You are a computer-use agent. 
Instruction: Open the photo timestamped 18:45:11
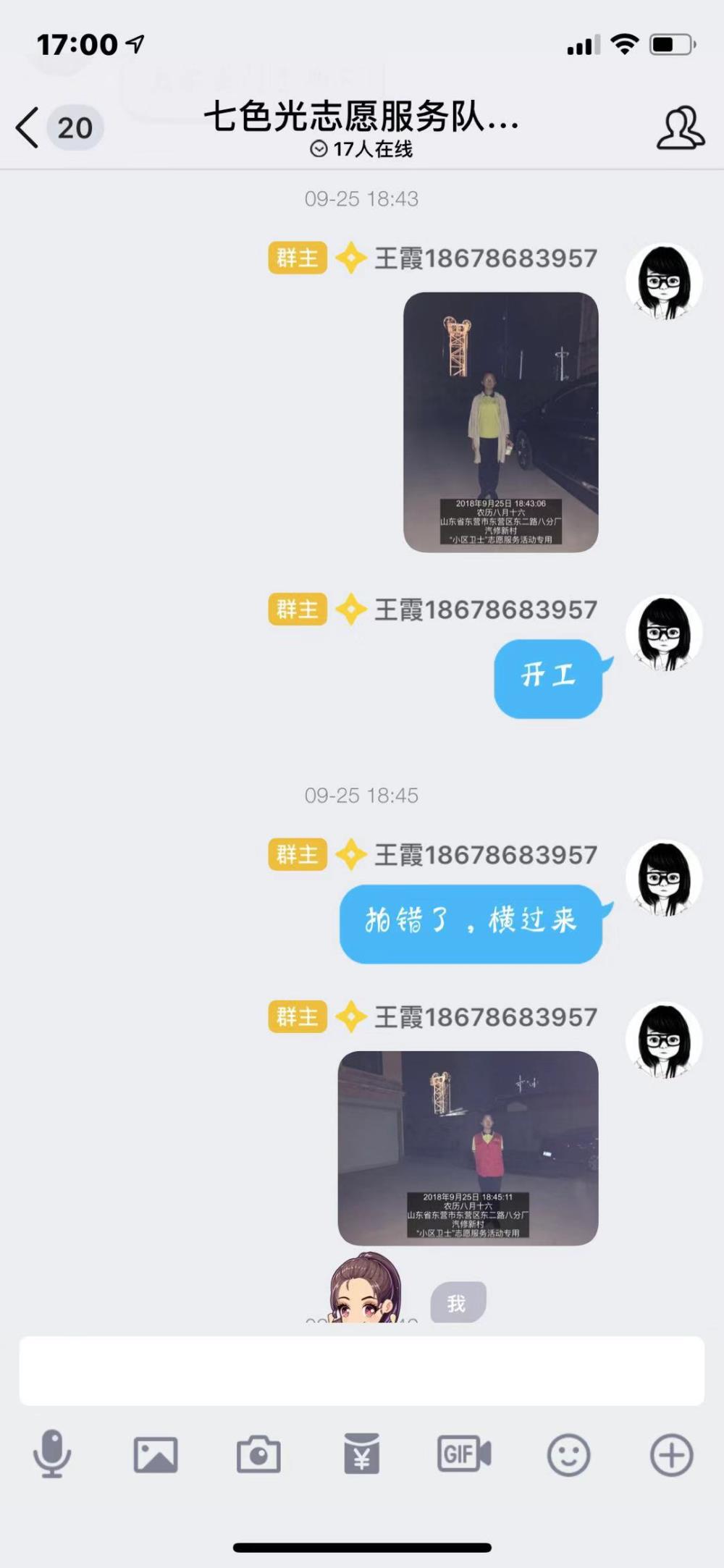[468, 1148]
